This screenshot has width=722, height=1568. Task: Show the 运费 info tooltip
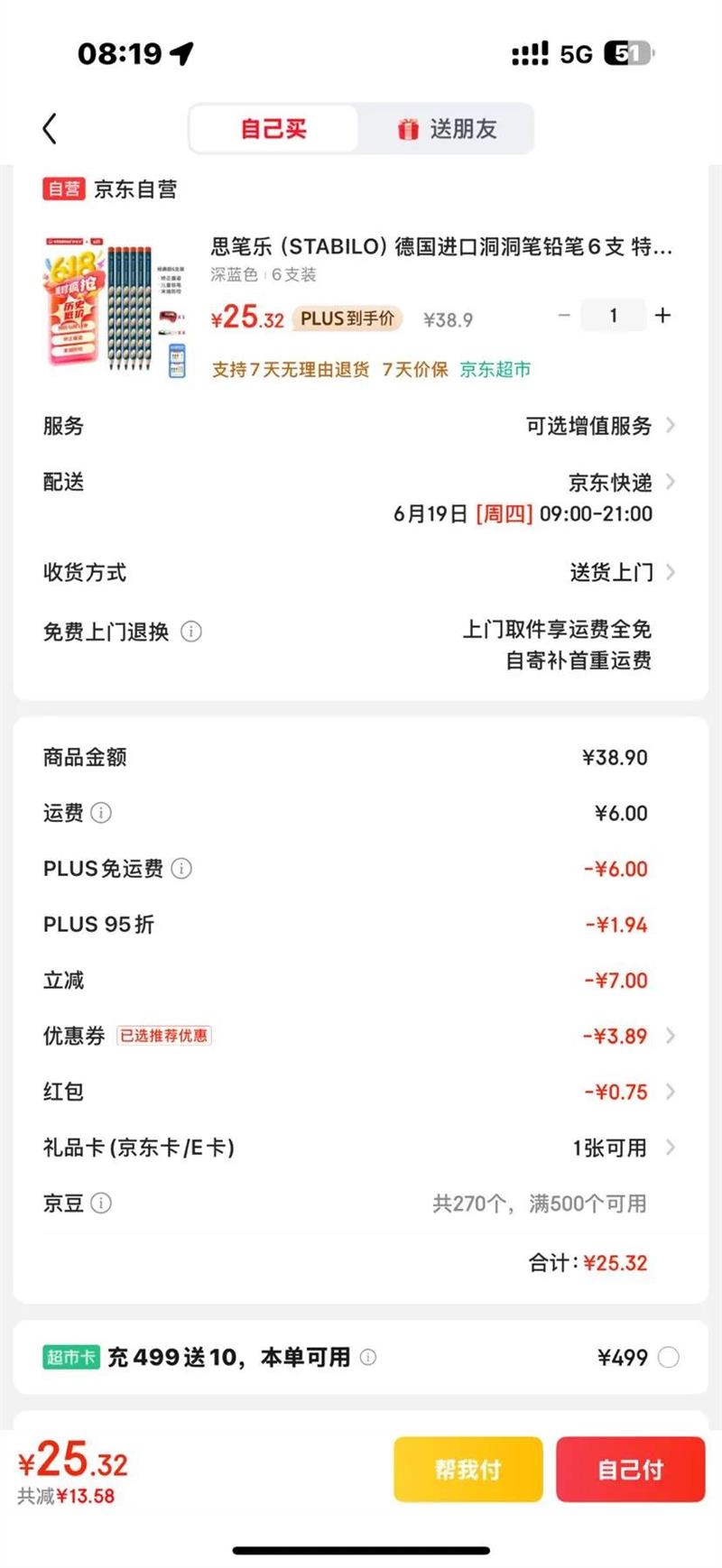click(x=101, y=813)
